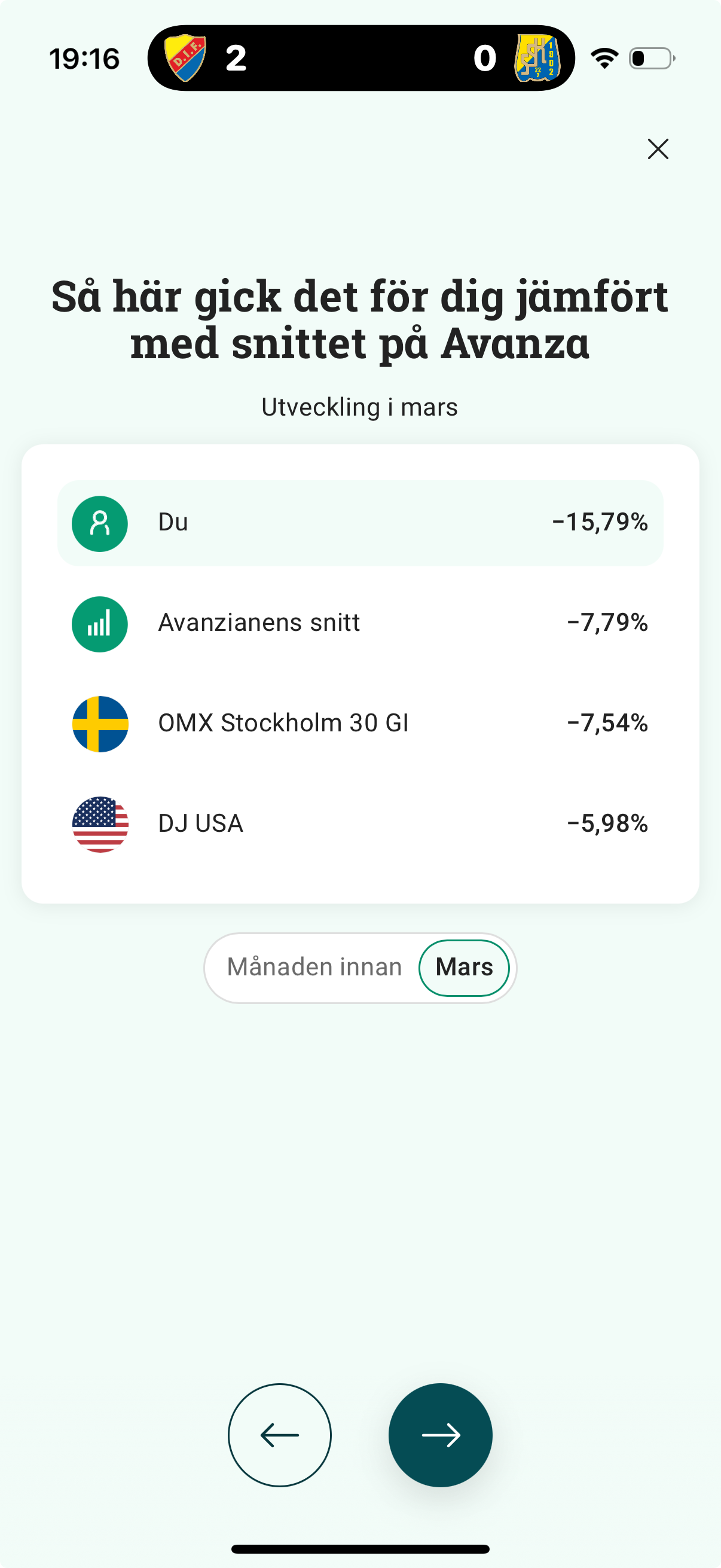Switch to Månaden innan segment
This screenshot has width=721, height=1568.
[x=314, y=967]
